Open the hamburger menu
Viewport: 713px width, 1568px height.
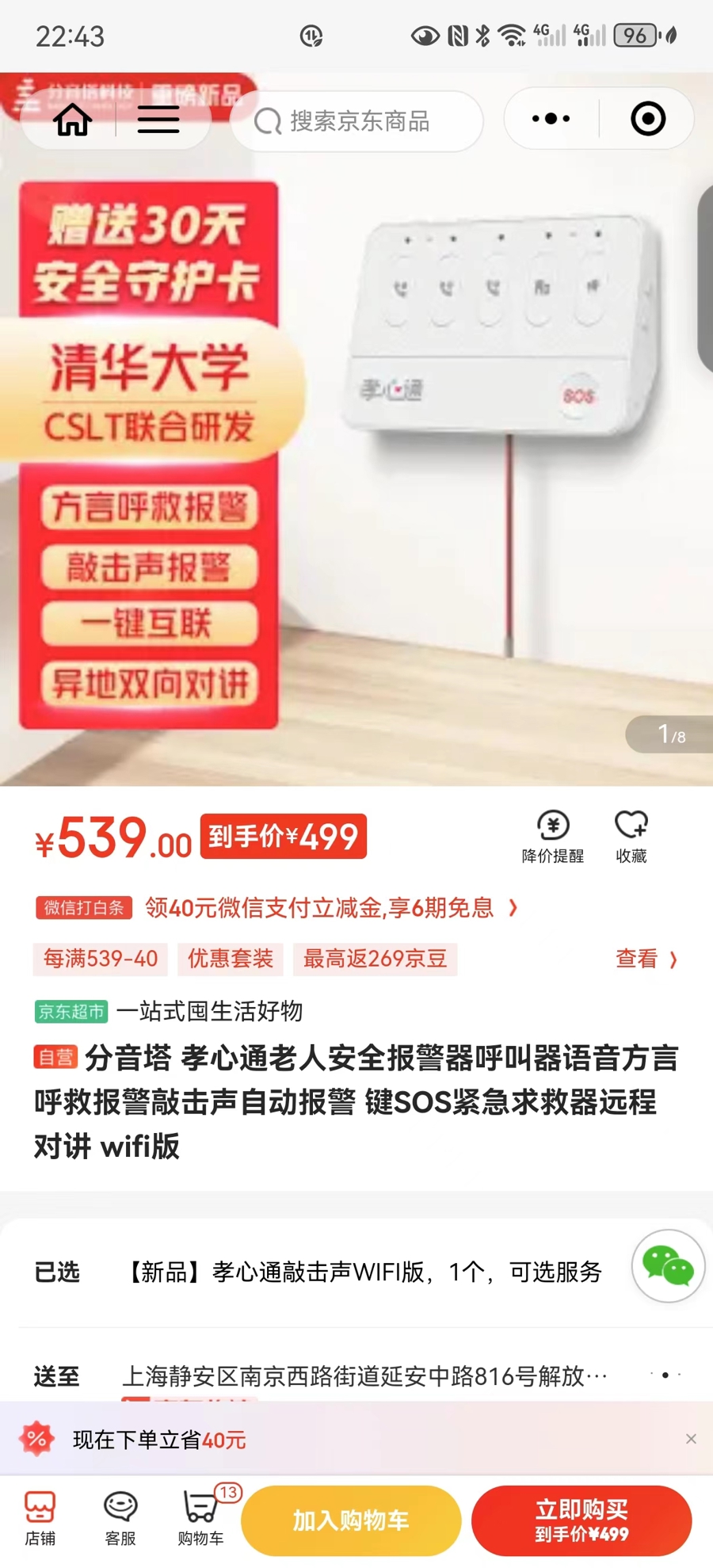[158, 120]
